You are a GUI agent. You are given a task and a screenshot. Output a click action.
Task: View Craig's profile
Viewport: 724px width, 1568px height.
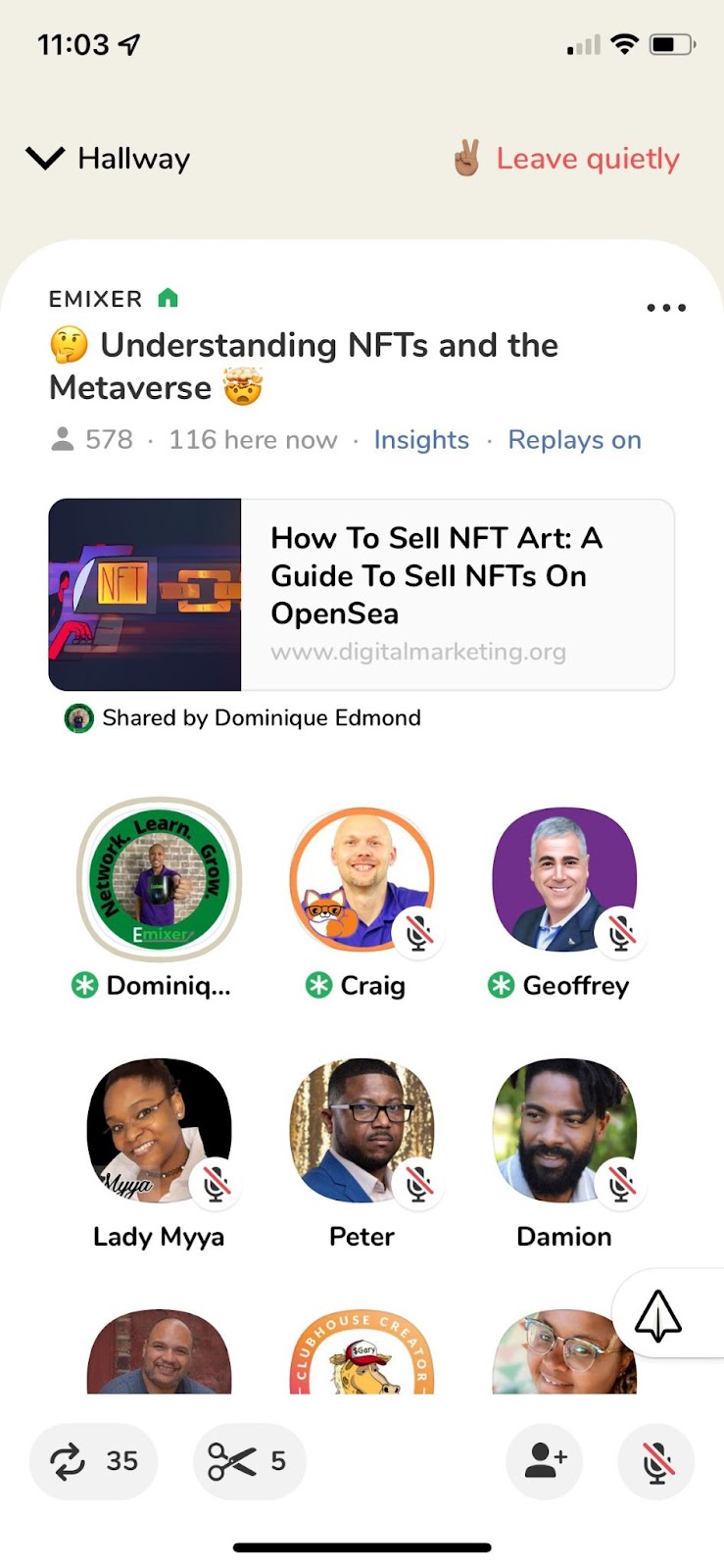coord(362,879)
